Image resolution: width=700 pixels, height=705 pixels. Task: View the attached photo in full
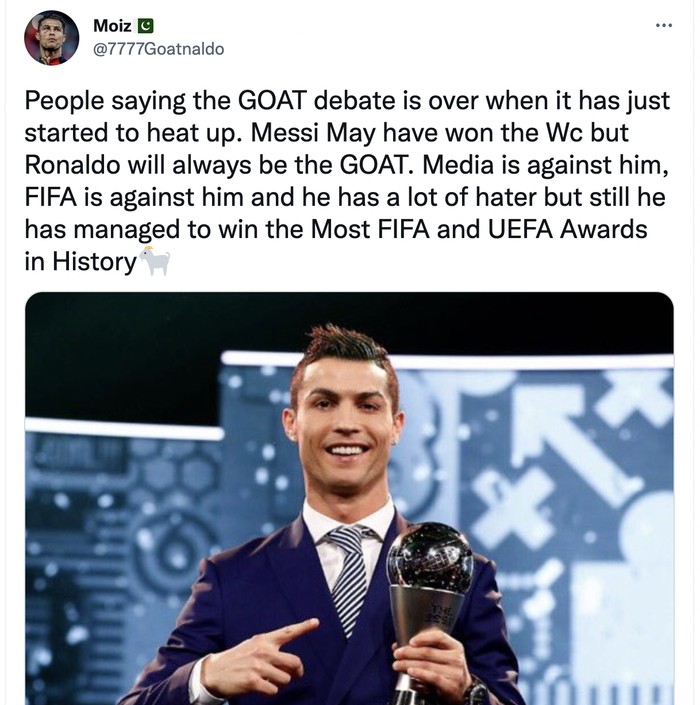pos(349,498)
